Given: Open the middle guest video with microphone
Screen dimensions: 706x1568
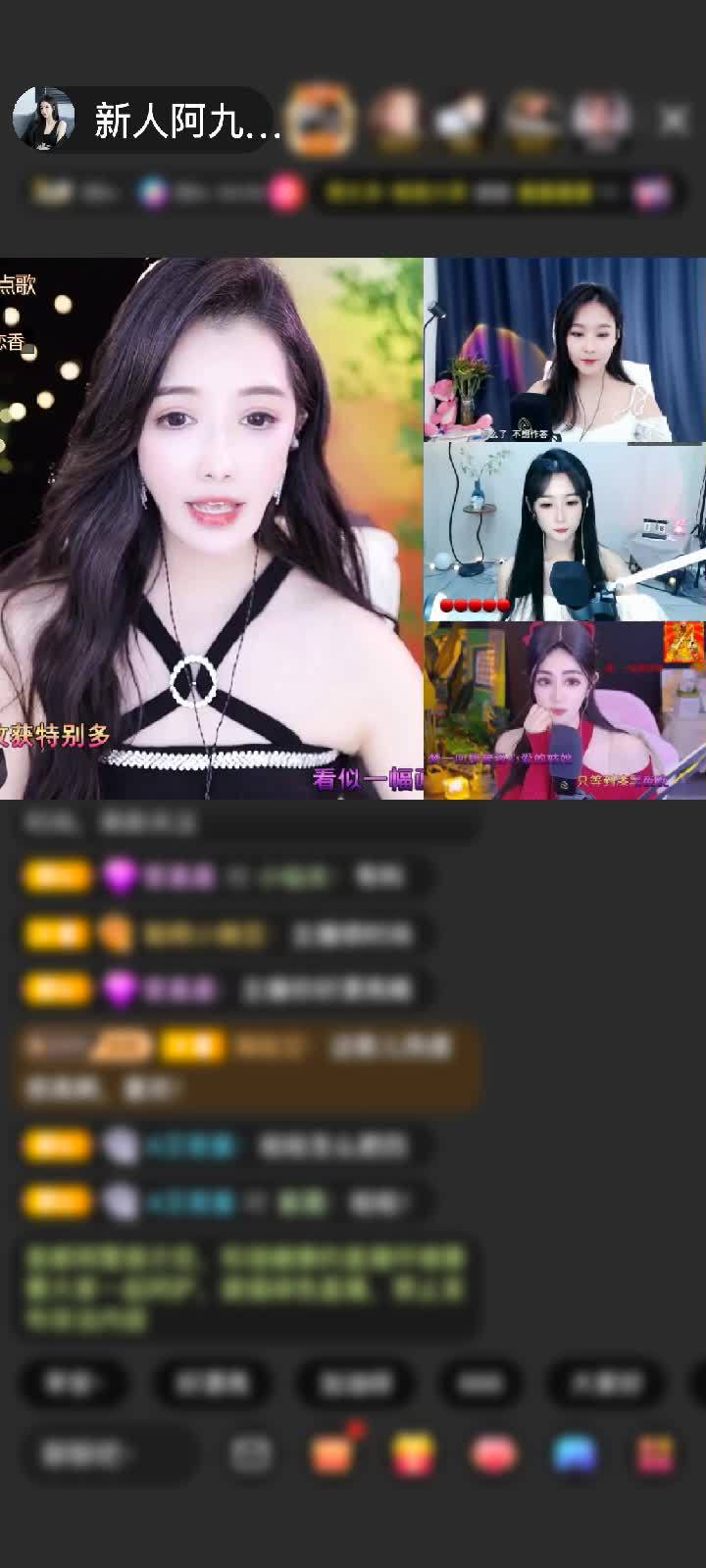Looking at the screenshot, I should pos(565,531).
